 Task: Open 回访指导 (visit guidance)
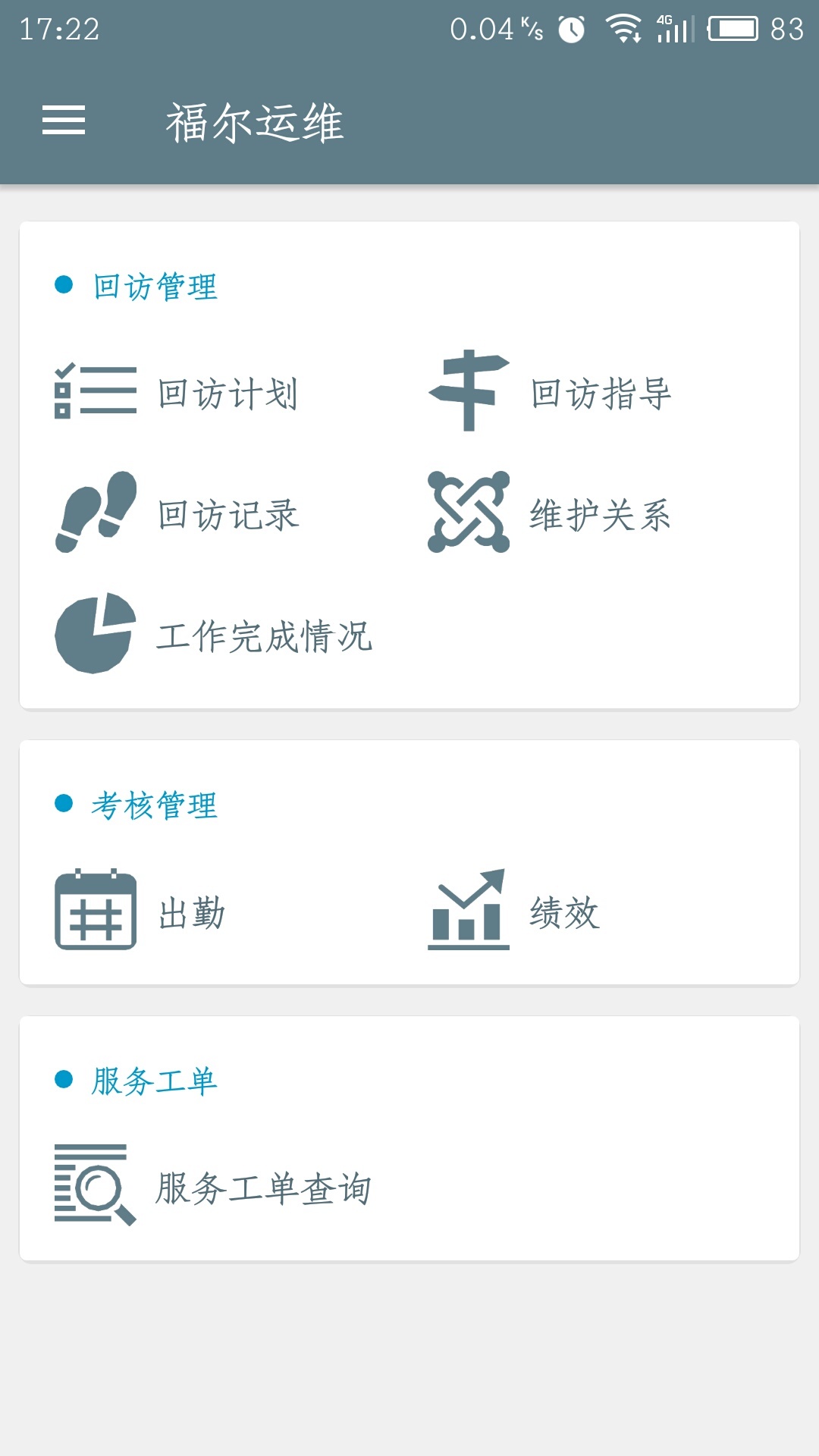[550, 392]
